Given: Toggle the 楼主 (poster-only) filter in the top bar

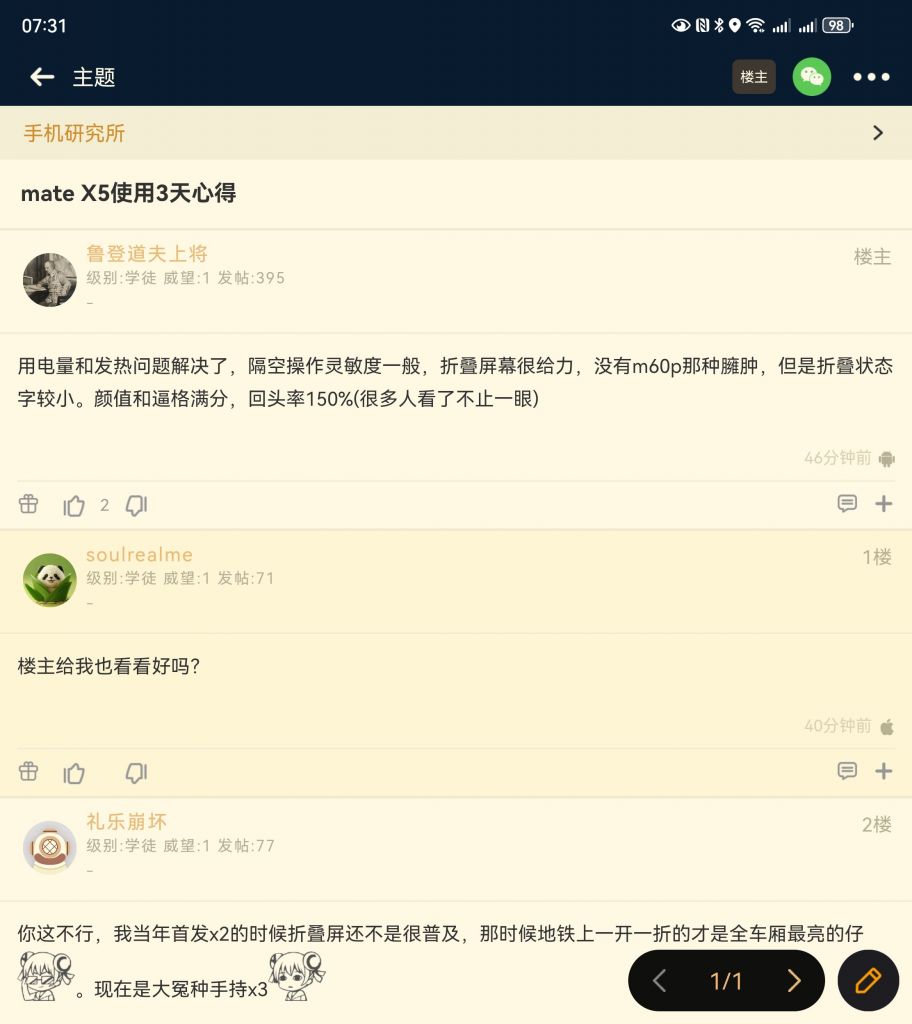Looking at the screenshot, I should pyautogui.click(x=752, y=77).
